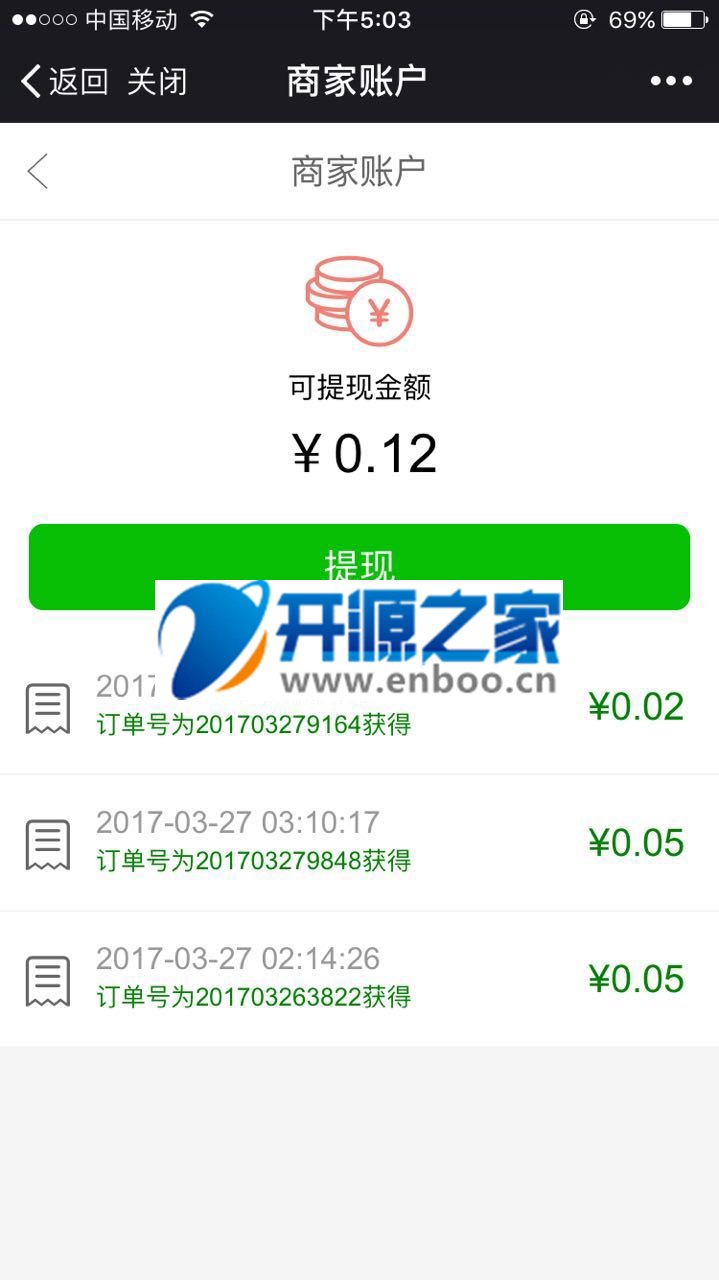This screenshot has width=719, height=1280.
Task: Open the record for order 201703279164
Action: tap(359, 706)
